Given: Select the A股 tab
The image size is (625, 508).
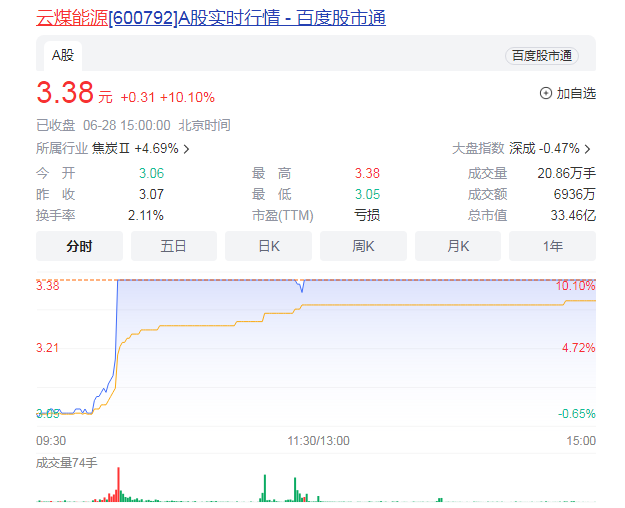Looking at the screenshot, I should (x=62, y=56).
